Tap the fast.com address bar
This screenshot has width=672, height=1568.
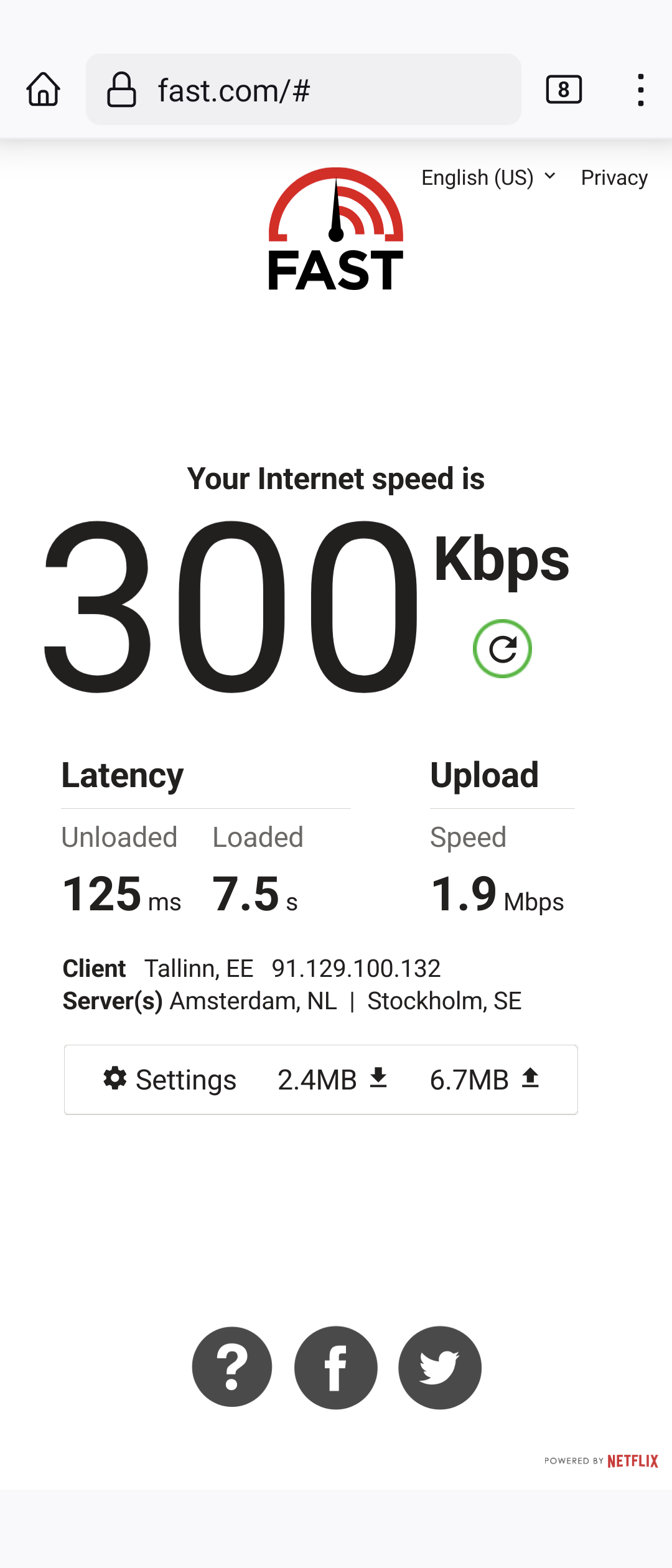[304, 90]
